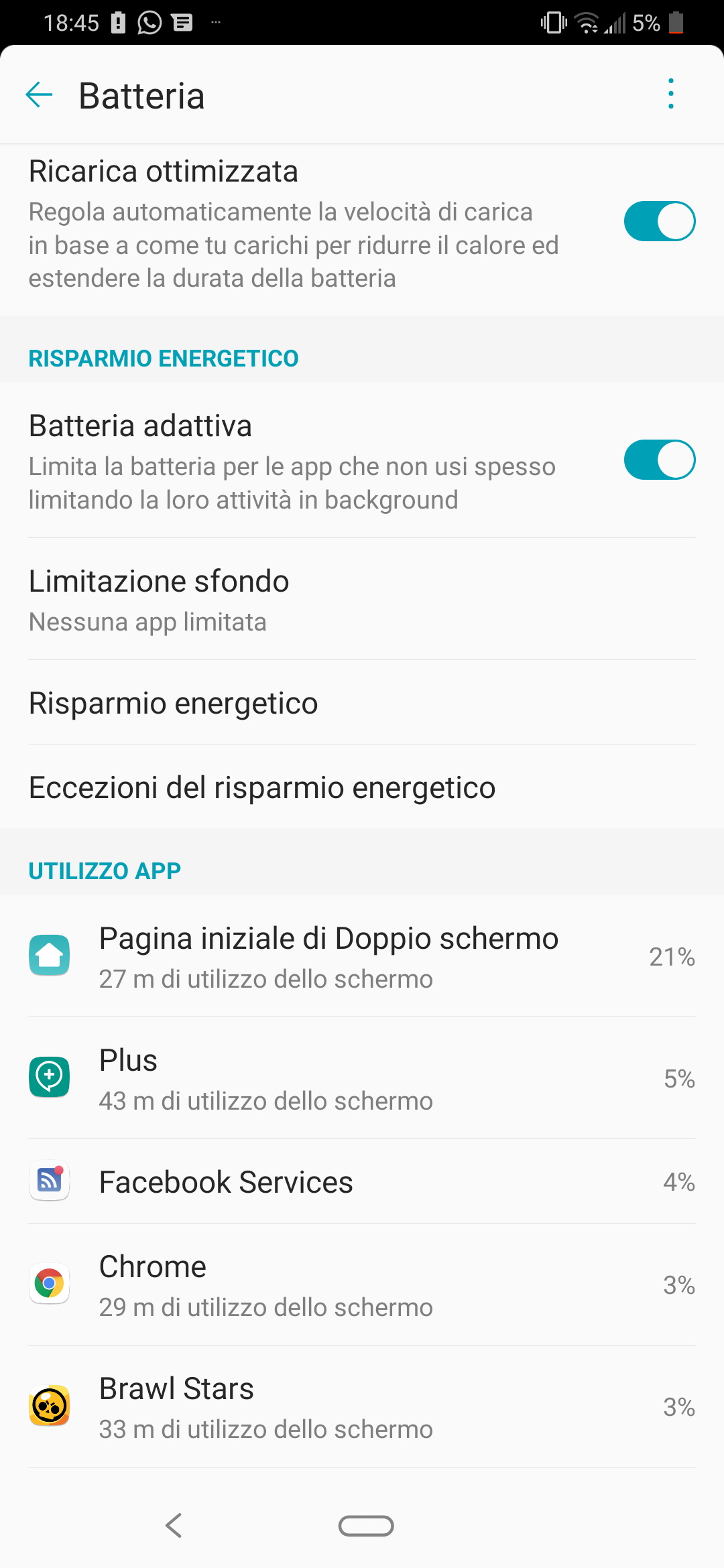Image resolution: width=724 pixels, height=1568 pixels.
Task: Open the Risparmio energetico row
Action: click(x=362, y=702)
